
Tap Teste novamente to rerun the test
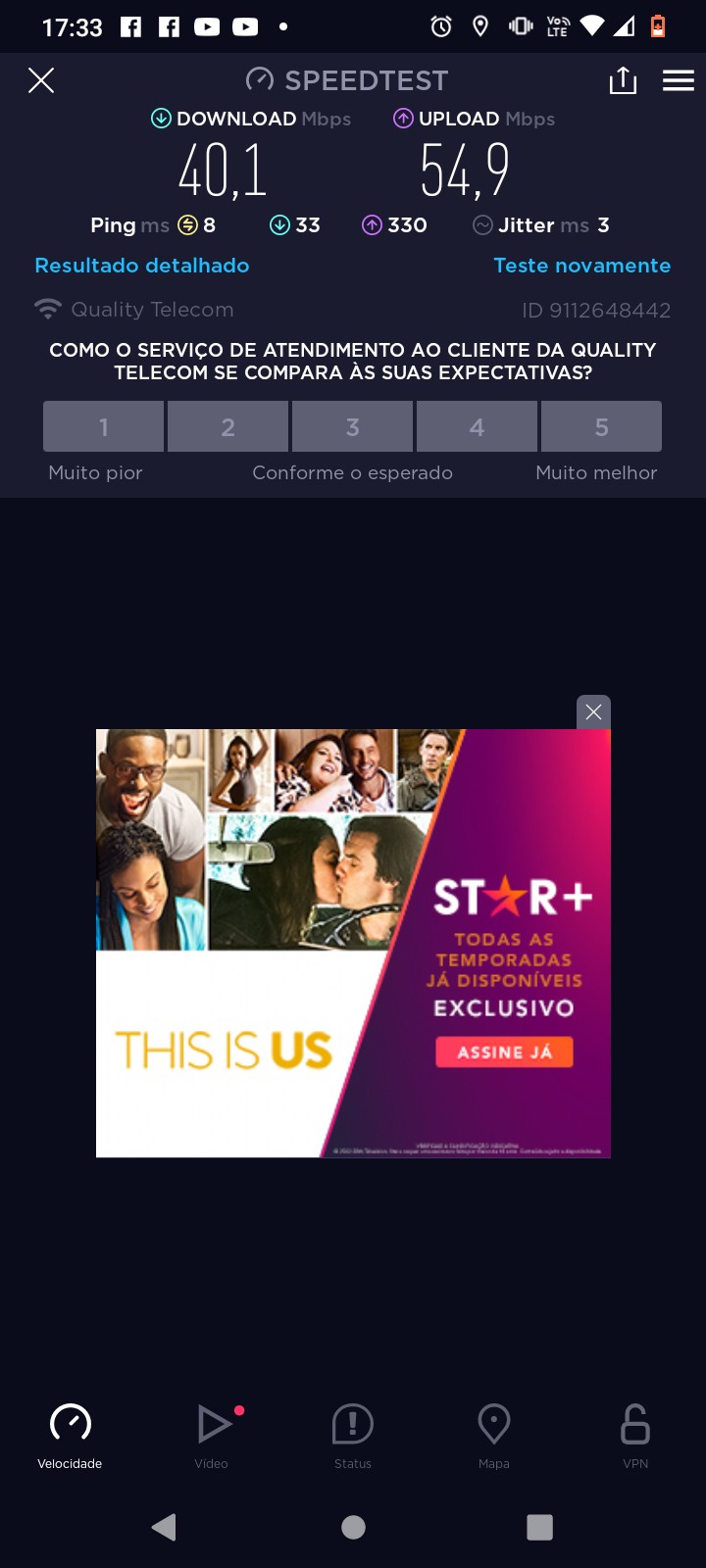(x=581, y=266)
